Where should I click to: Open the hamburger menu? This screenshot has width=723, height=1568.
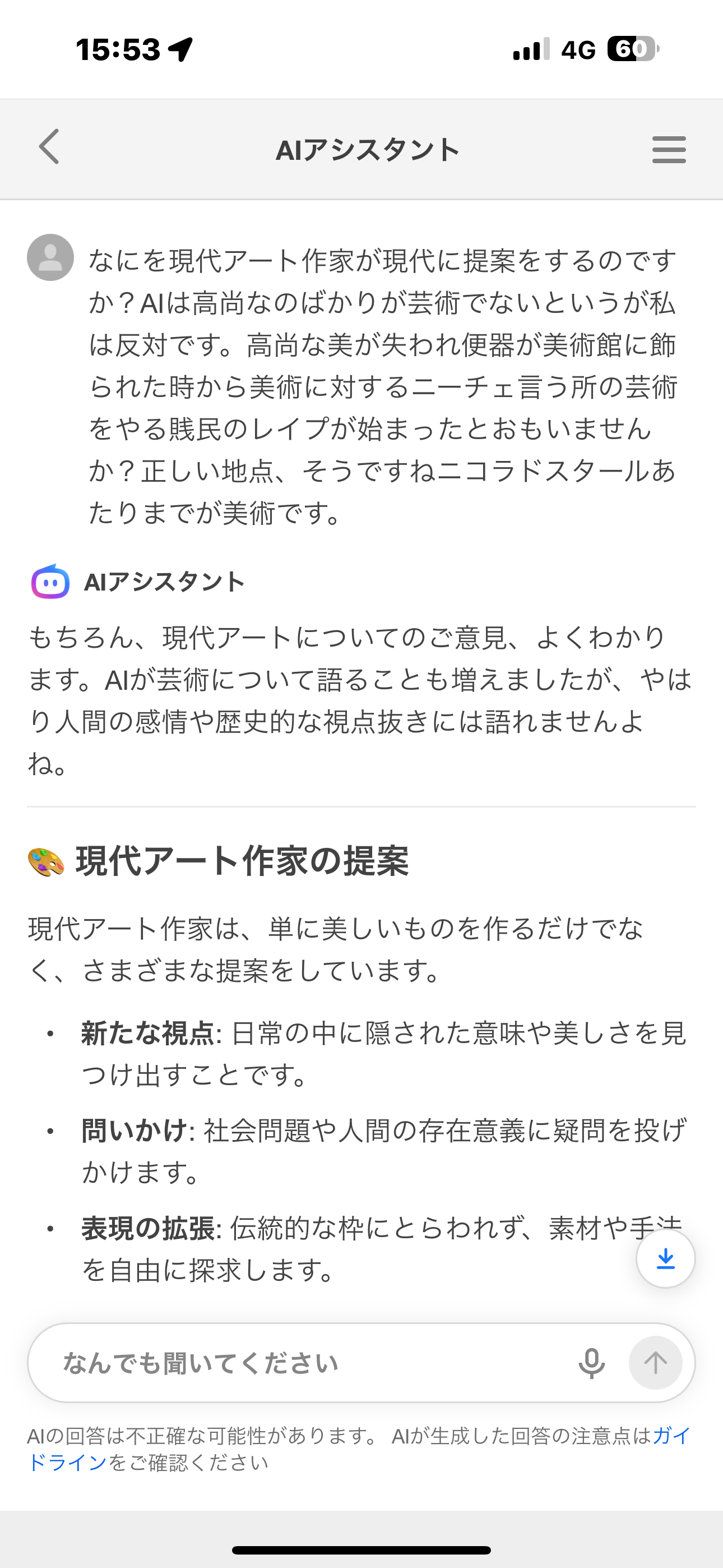(668, 149)
